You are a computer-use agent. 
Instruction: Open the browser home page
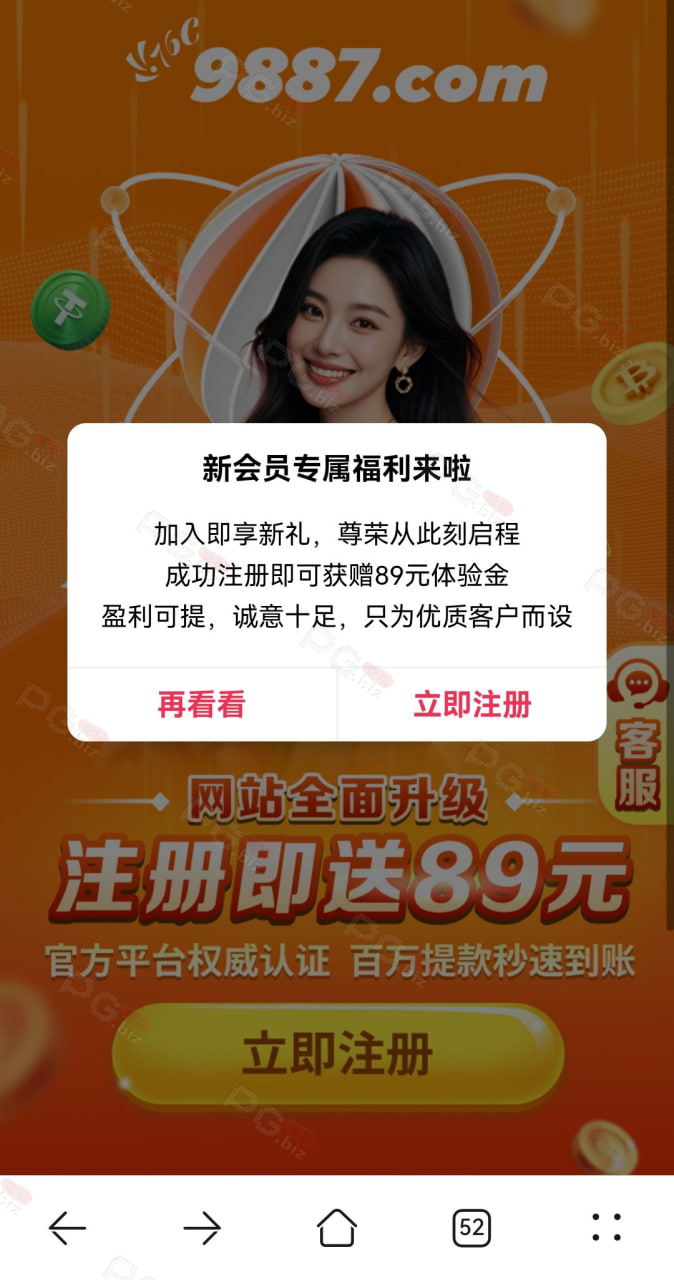337,1227
